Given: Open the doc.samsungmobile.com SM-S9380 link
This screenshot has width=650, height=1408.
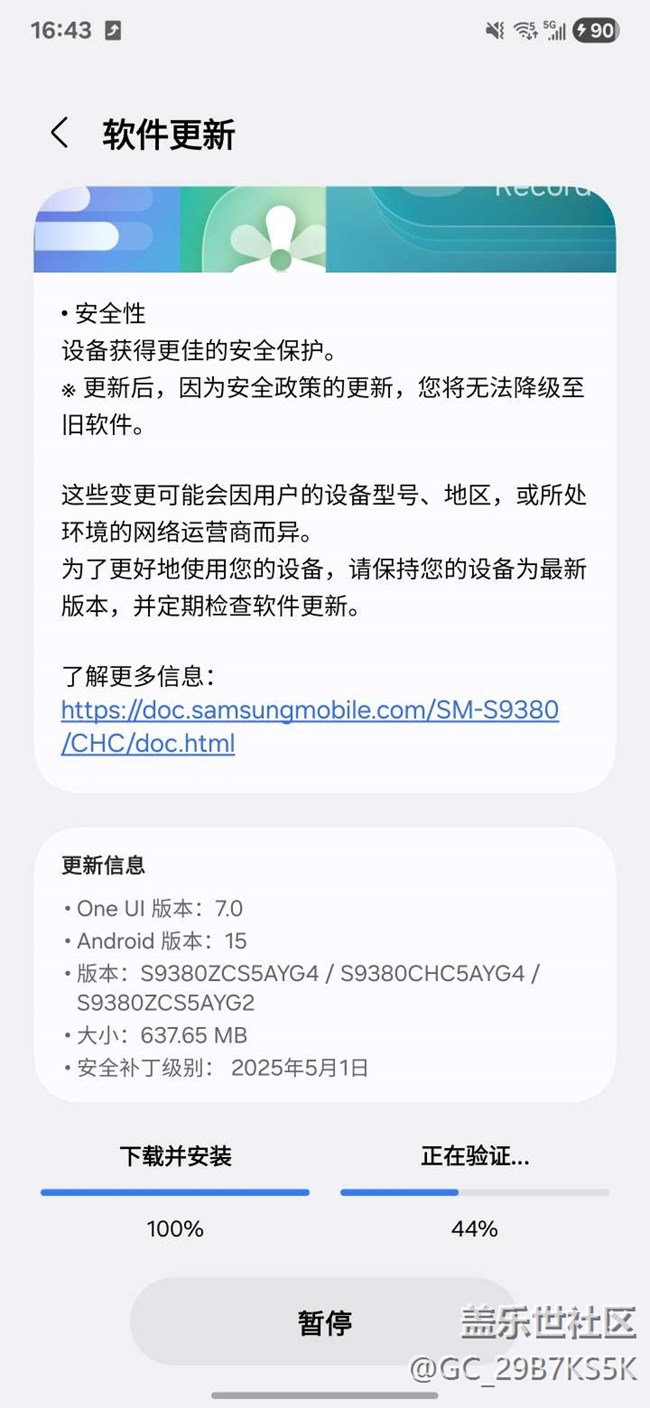Looking at the screenshot, I should [x=310, y=727].
